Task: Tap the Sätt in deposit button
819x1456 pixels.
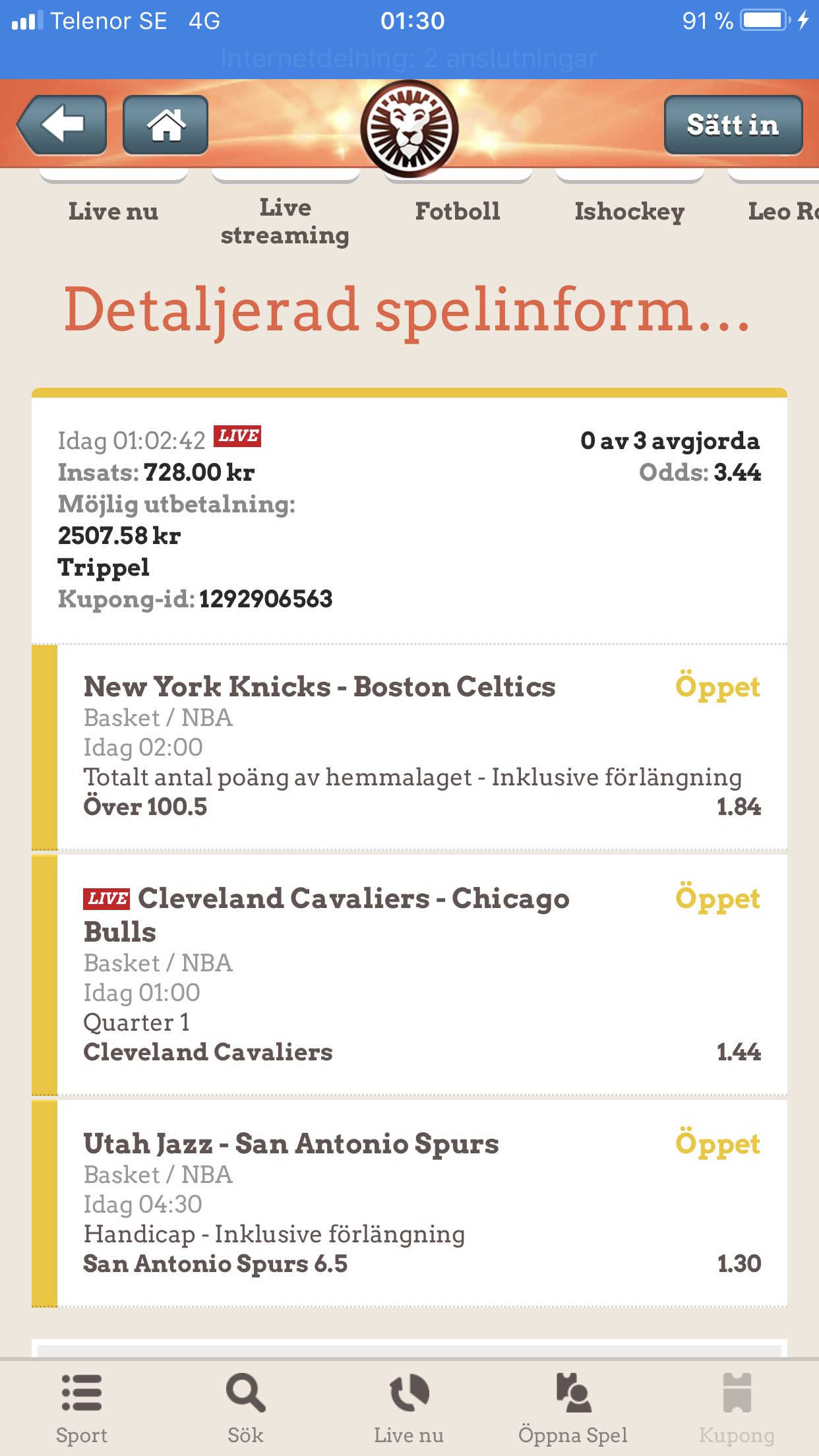Action: [733, 125]
